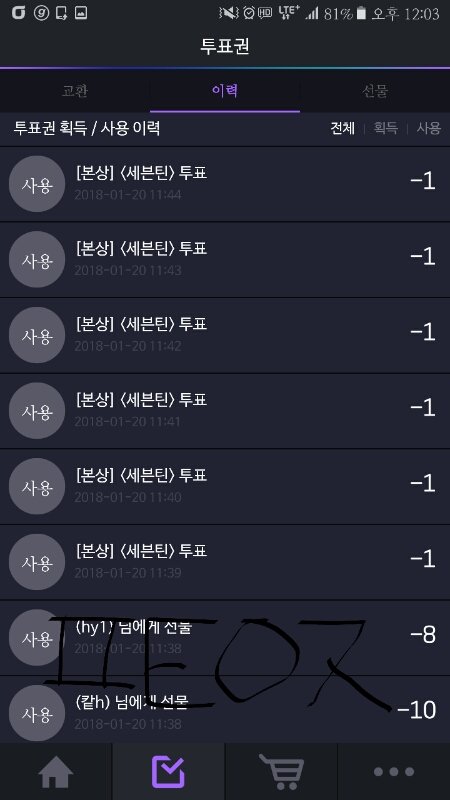Screen dimensions: 450x800
Task: Open the voting checkmark tab in bottom bar
Action: [168, 771]
